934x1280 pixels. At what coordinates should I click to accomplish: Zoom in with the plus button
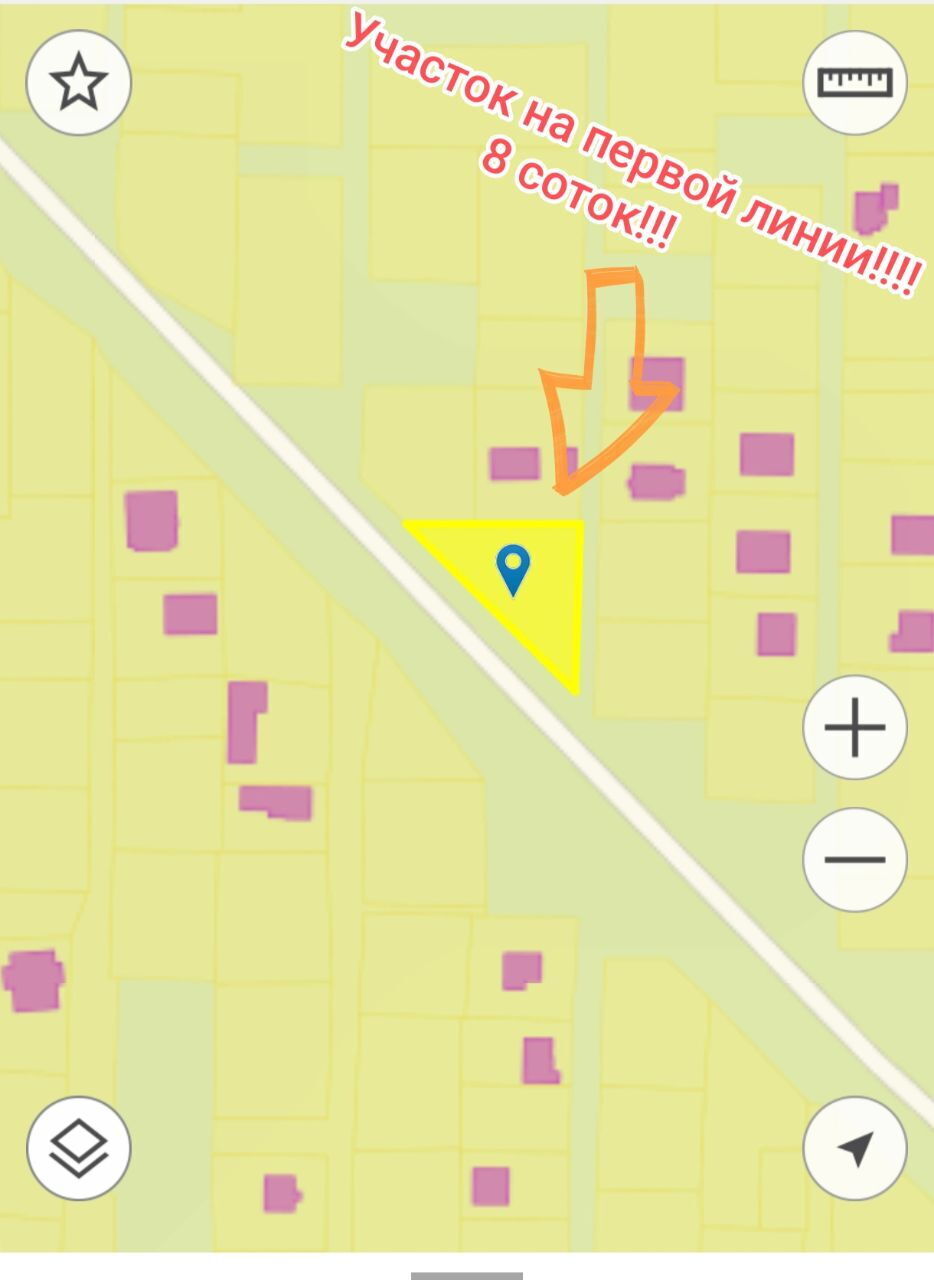point(855,727)
